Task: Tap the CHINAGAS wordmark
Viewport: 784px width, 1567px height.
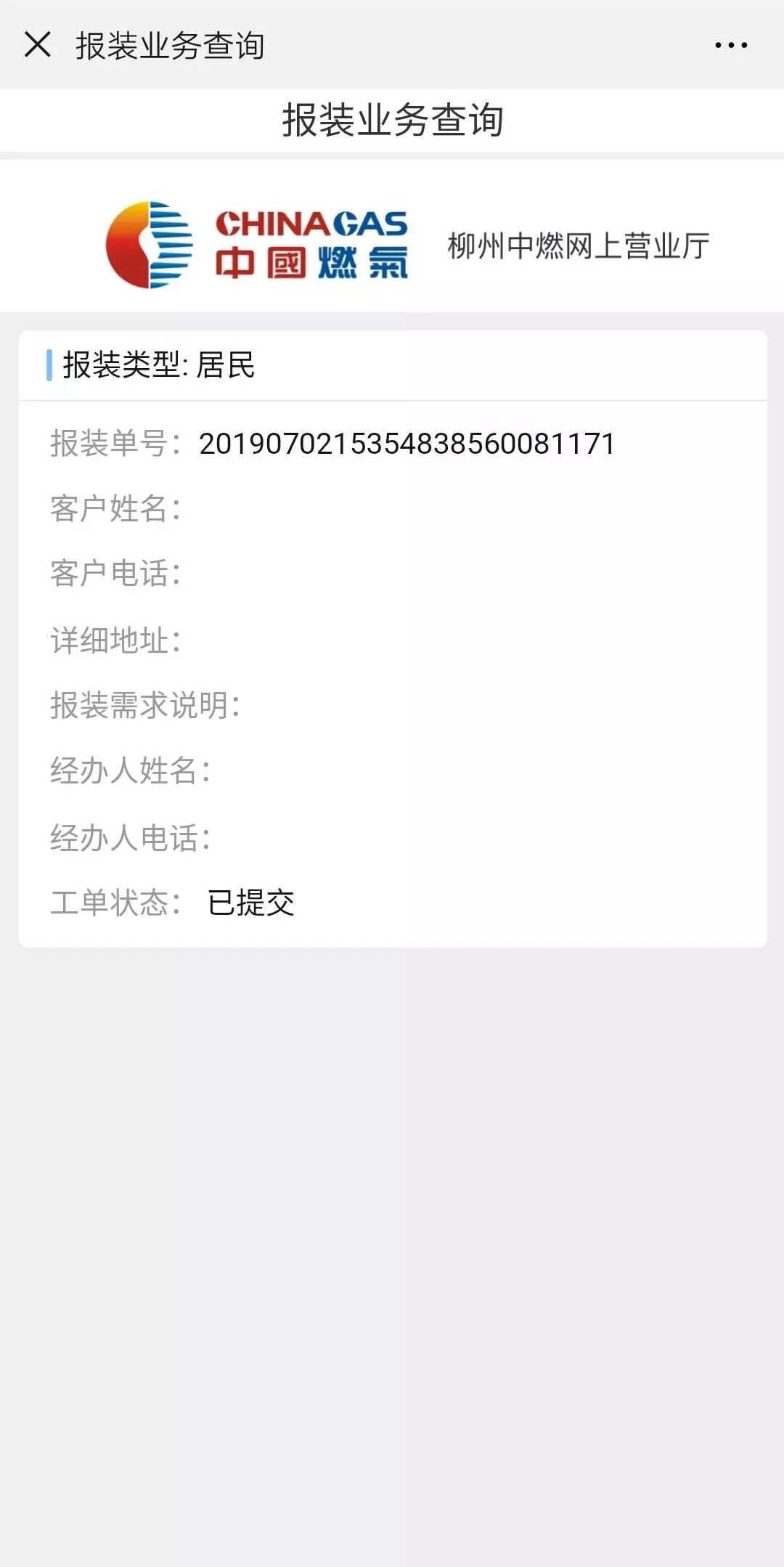Action: (312, 221)
